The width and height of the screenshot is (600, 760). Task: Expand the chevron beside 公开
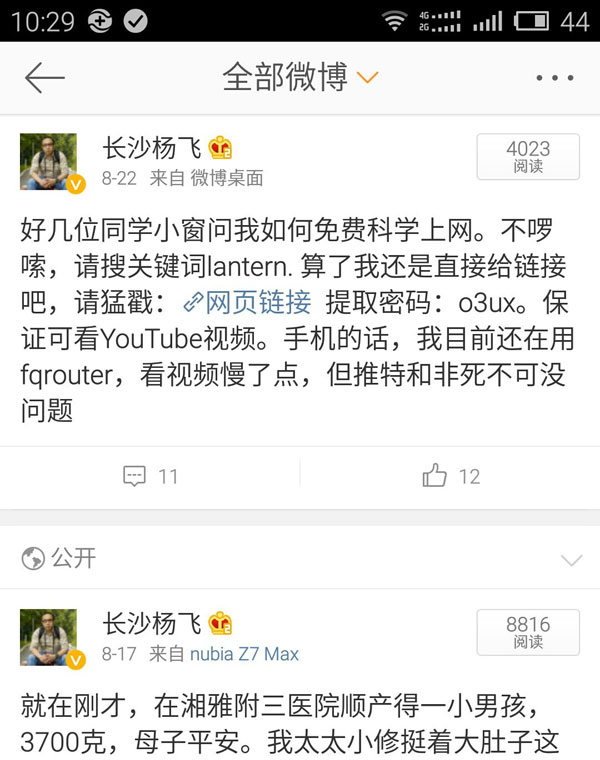(x=571, y=558)
